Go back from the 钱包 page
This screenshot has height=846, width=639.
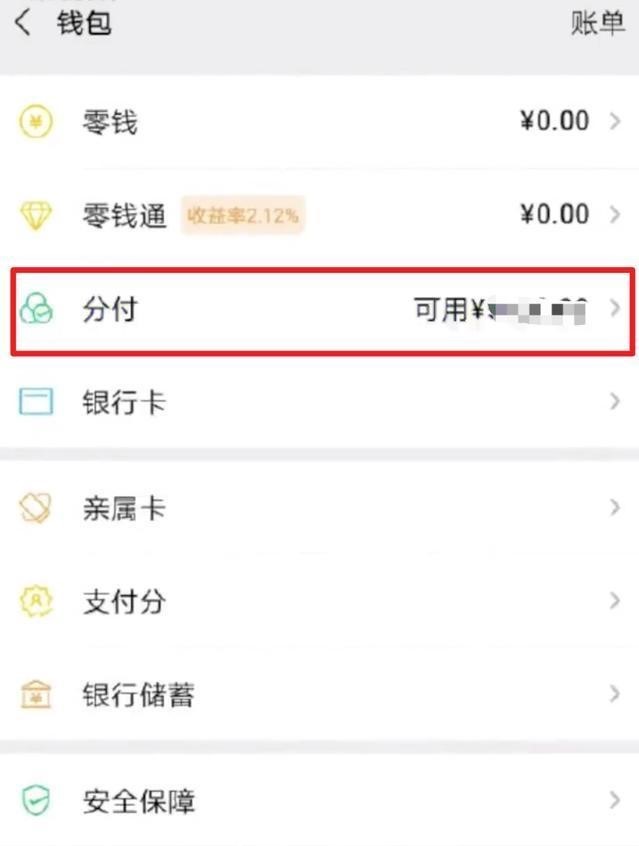(x=23, y=24)
